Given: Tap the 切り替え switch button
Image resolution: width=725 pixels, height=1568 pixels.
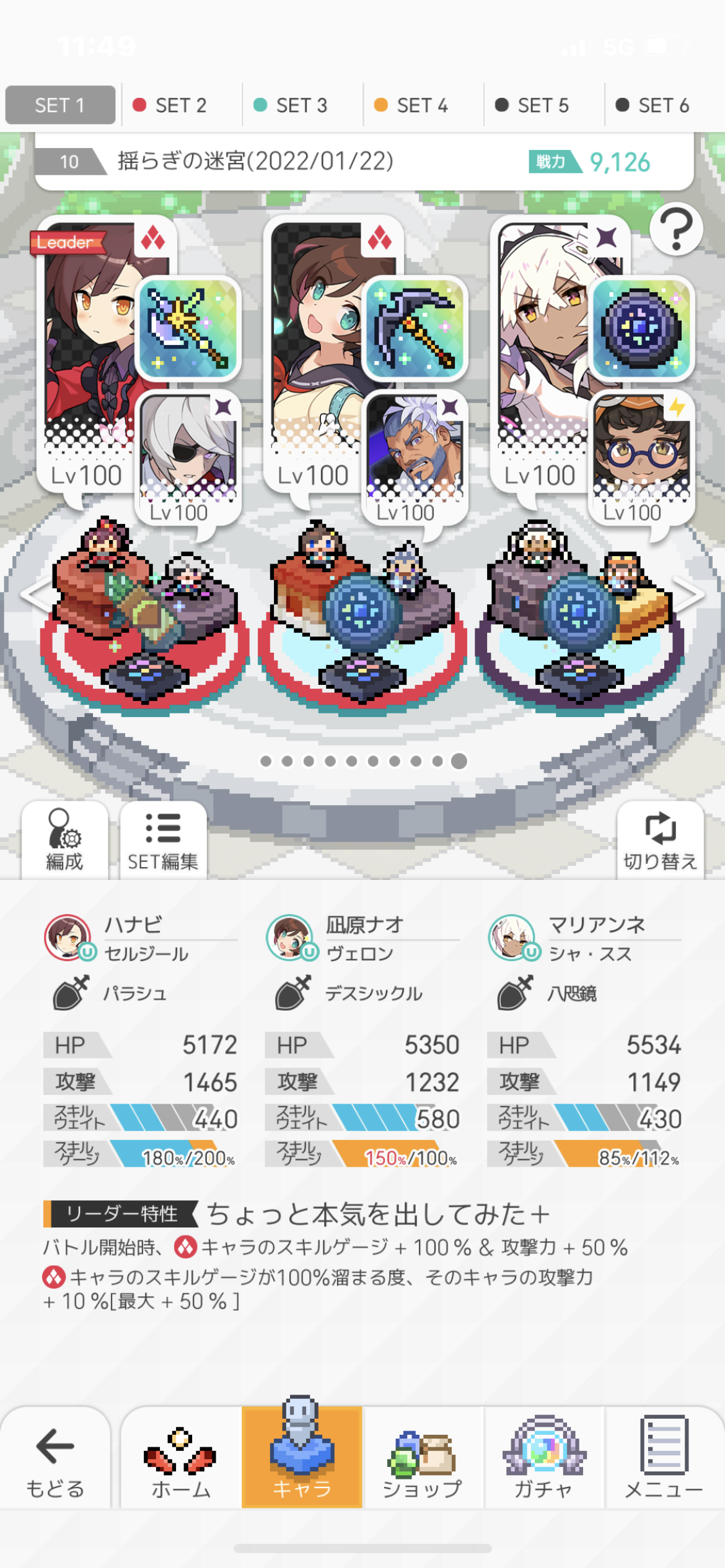Looking at the screenshot, I should click(x=660, y=840).
